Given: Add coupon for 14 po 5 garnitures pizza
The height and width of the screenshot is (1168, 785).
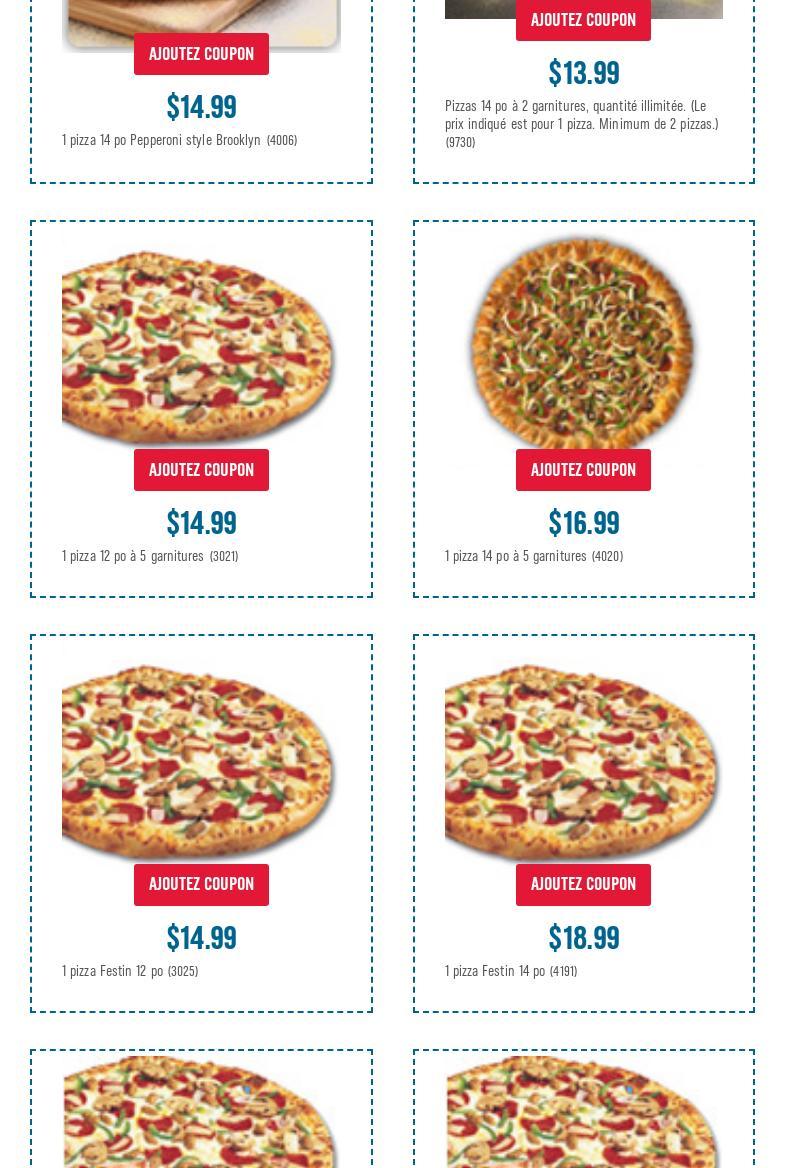Looking at the screenshot, I should point(583,470).
